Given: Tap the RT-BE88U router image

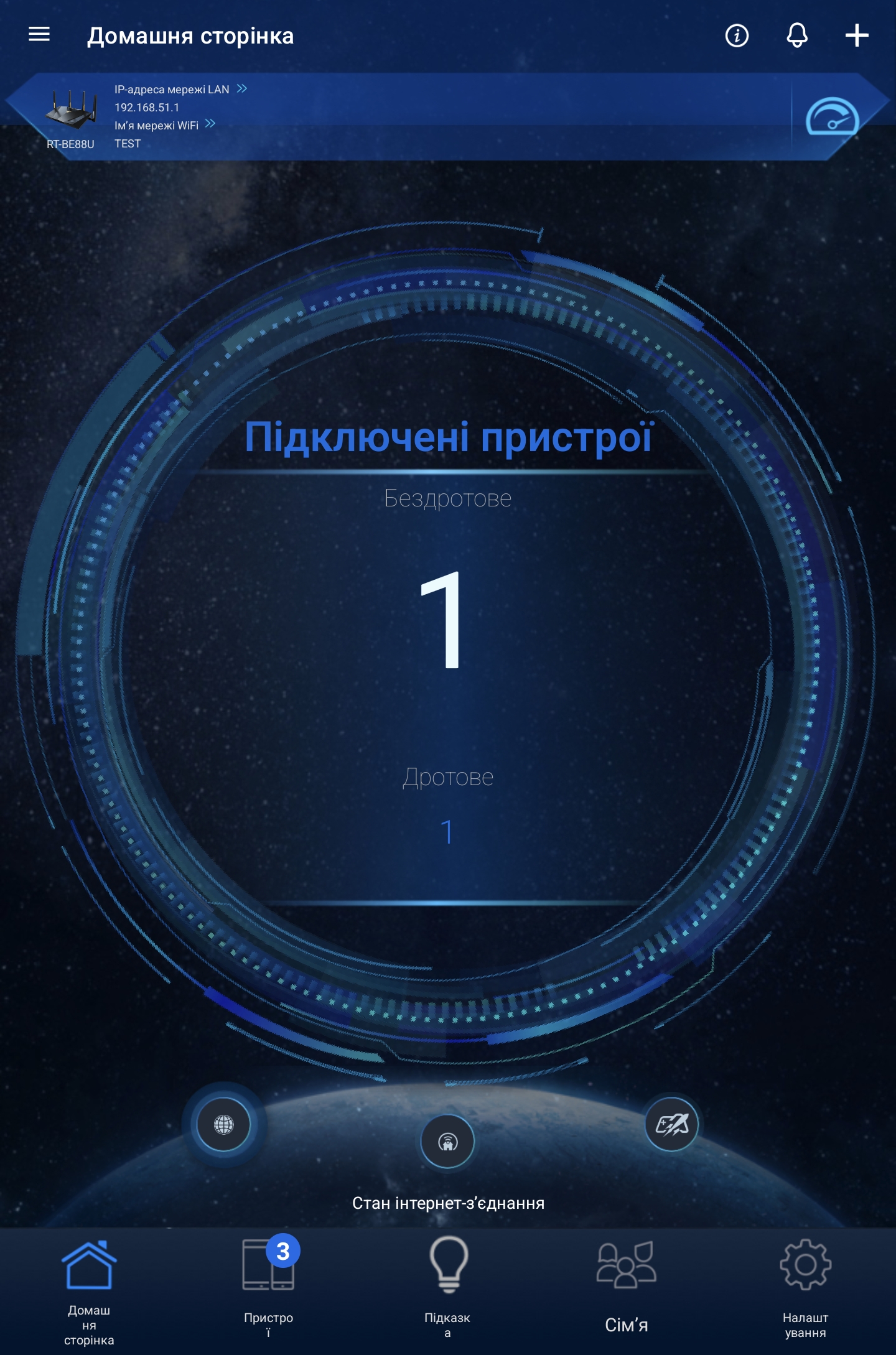Looking at the screenshot, I should point(71,111).
